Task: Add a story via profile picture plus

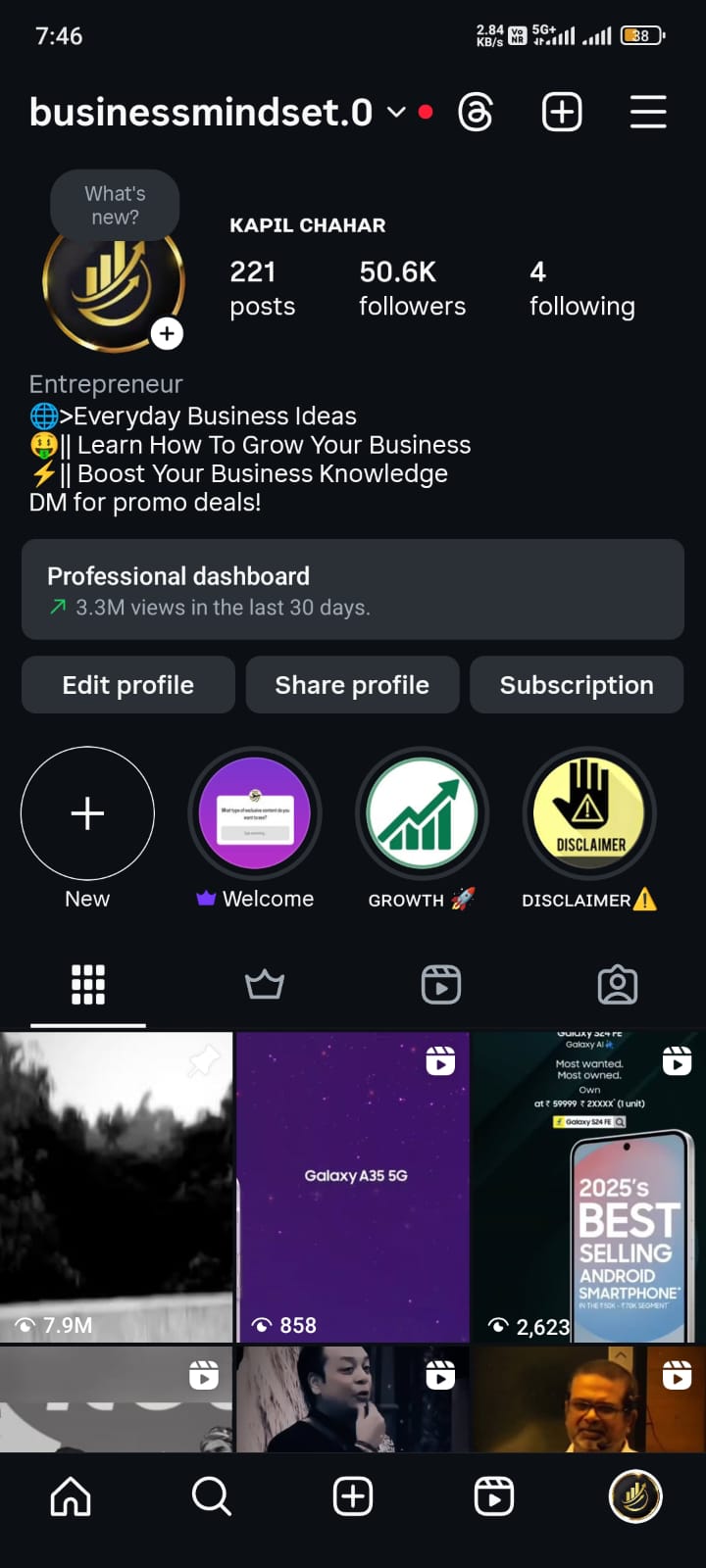Action: click(167, 334)
